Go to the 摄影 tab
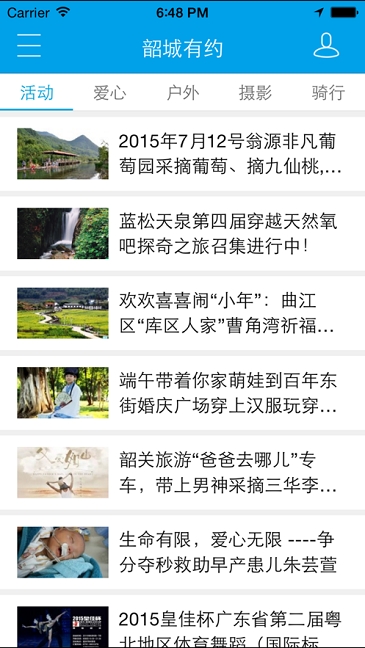 (255, 93)
